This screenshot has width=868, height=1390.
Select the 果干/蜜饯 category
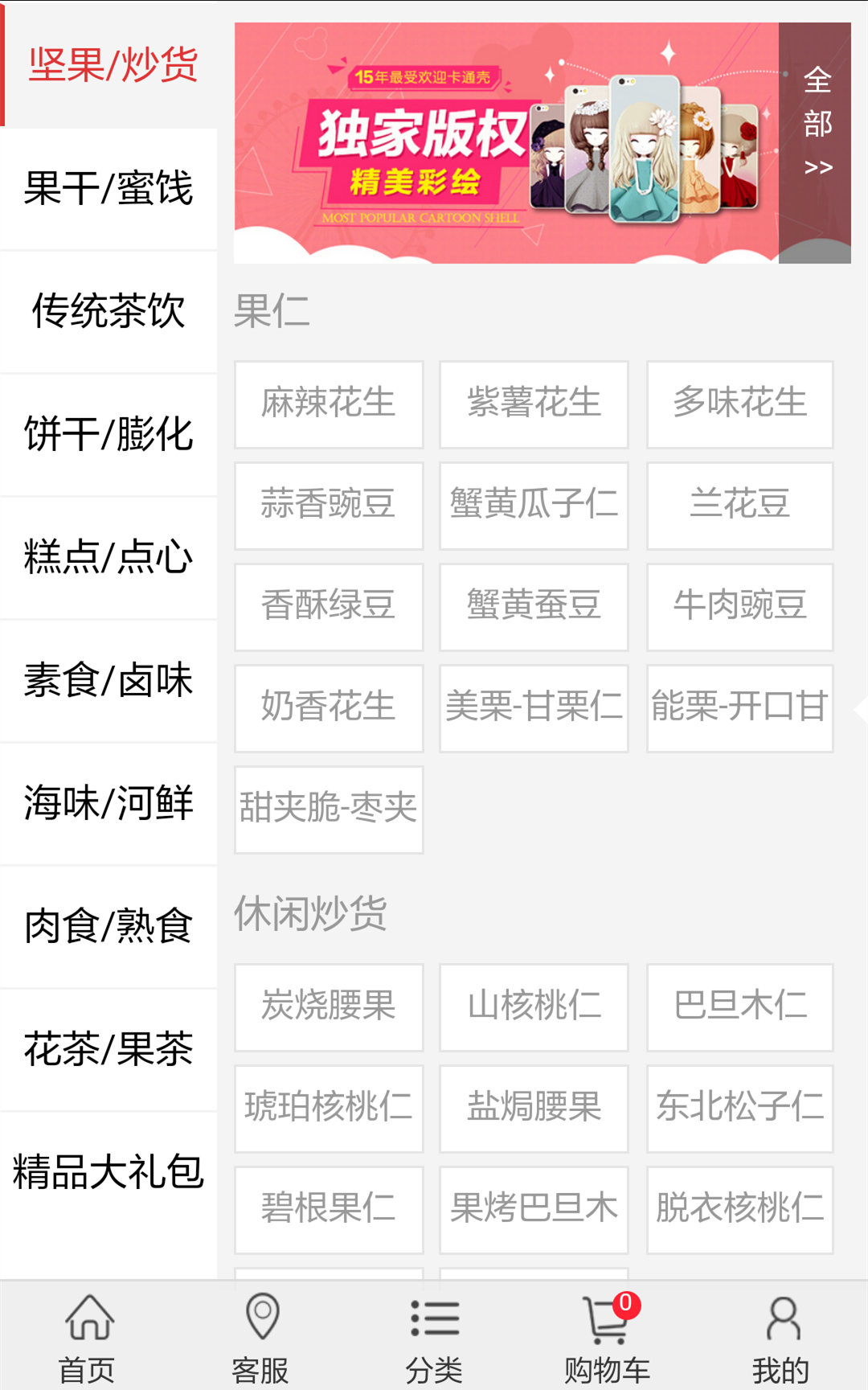108,189
